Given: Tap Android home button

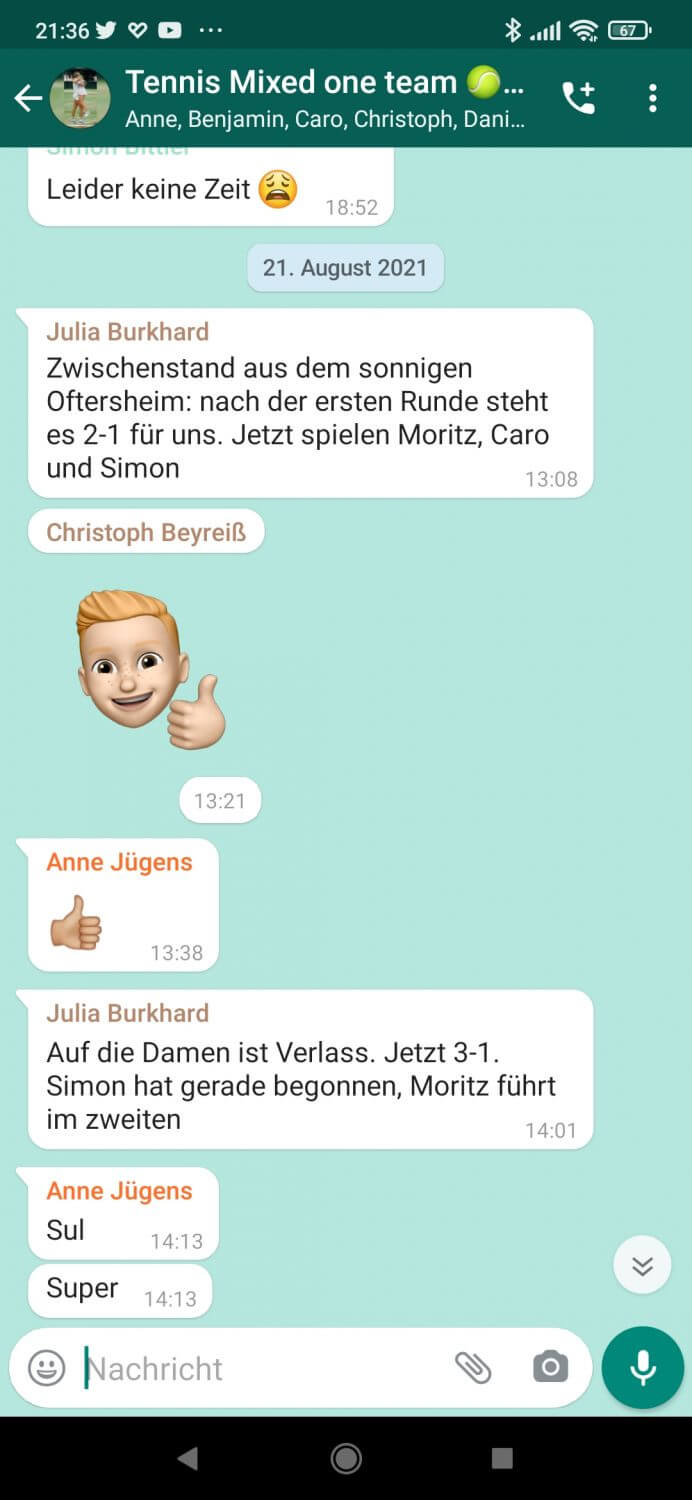Looking at the screenshot, I should click(x=346, y=1458).
